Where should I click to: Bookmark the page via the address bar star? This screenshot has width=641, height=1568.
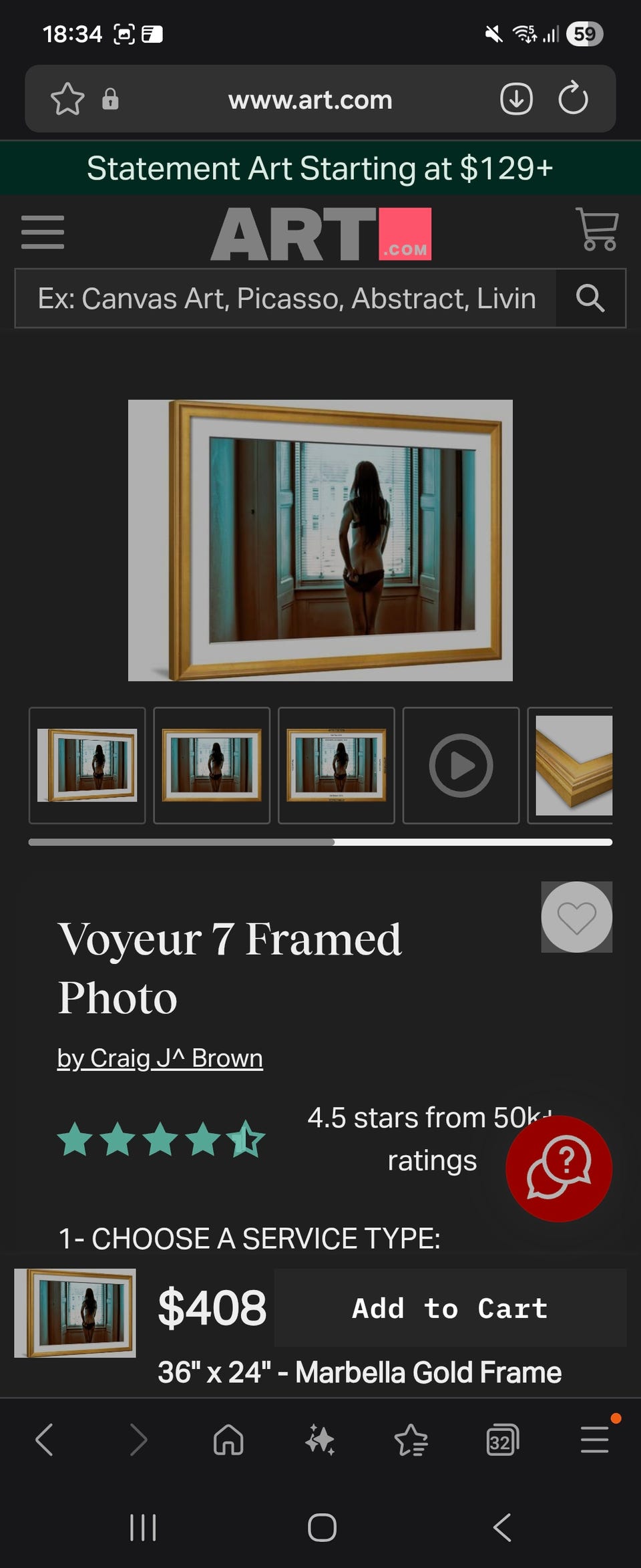pos(67,99)
